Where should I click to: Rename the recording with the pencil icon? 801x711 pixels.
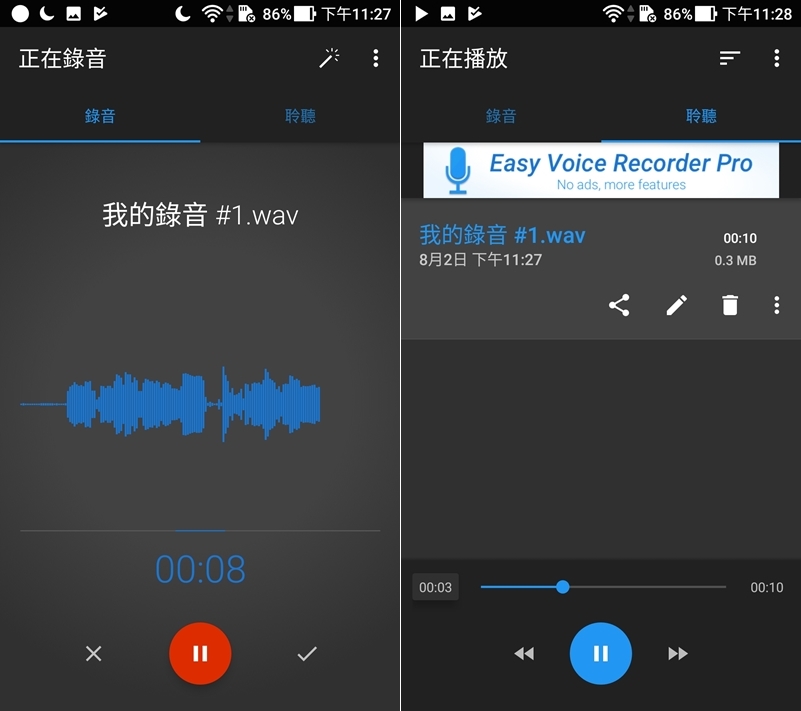(677, 306)
